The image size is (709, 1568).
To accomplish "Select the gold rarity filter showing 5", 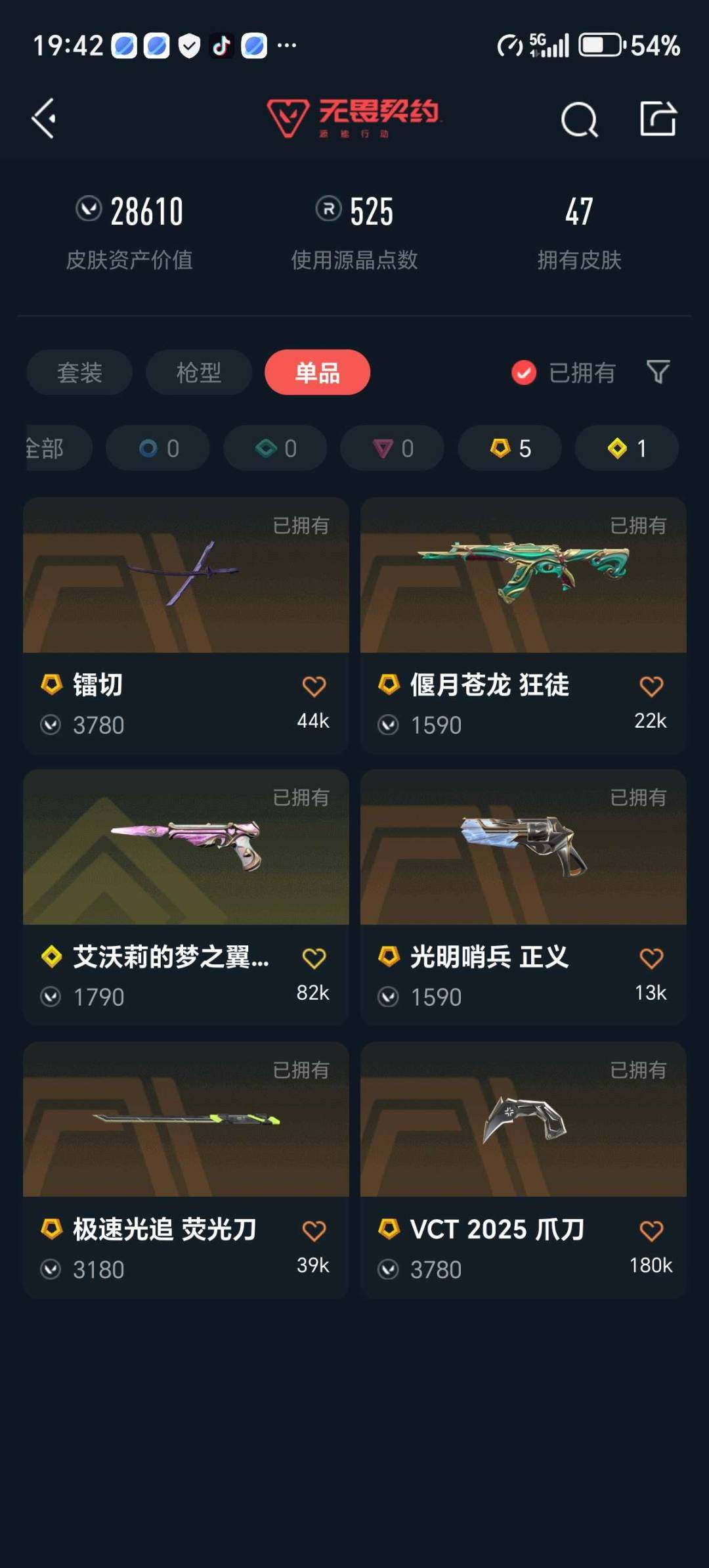I will (509, 448).
